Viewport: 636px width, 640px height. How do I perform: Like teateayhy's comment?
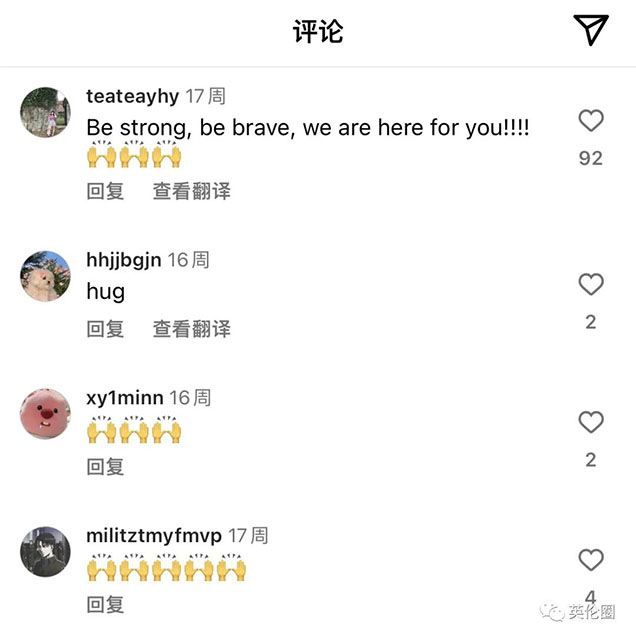tap(591, 121)
